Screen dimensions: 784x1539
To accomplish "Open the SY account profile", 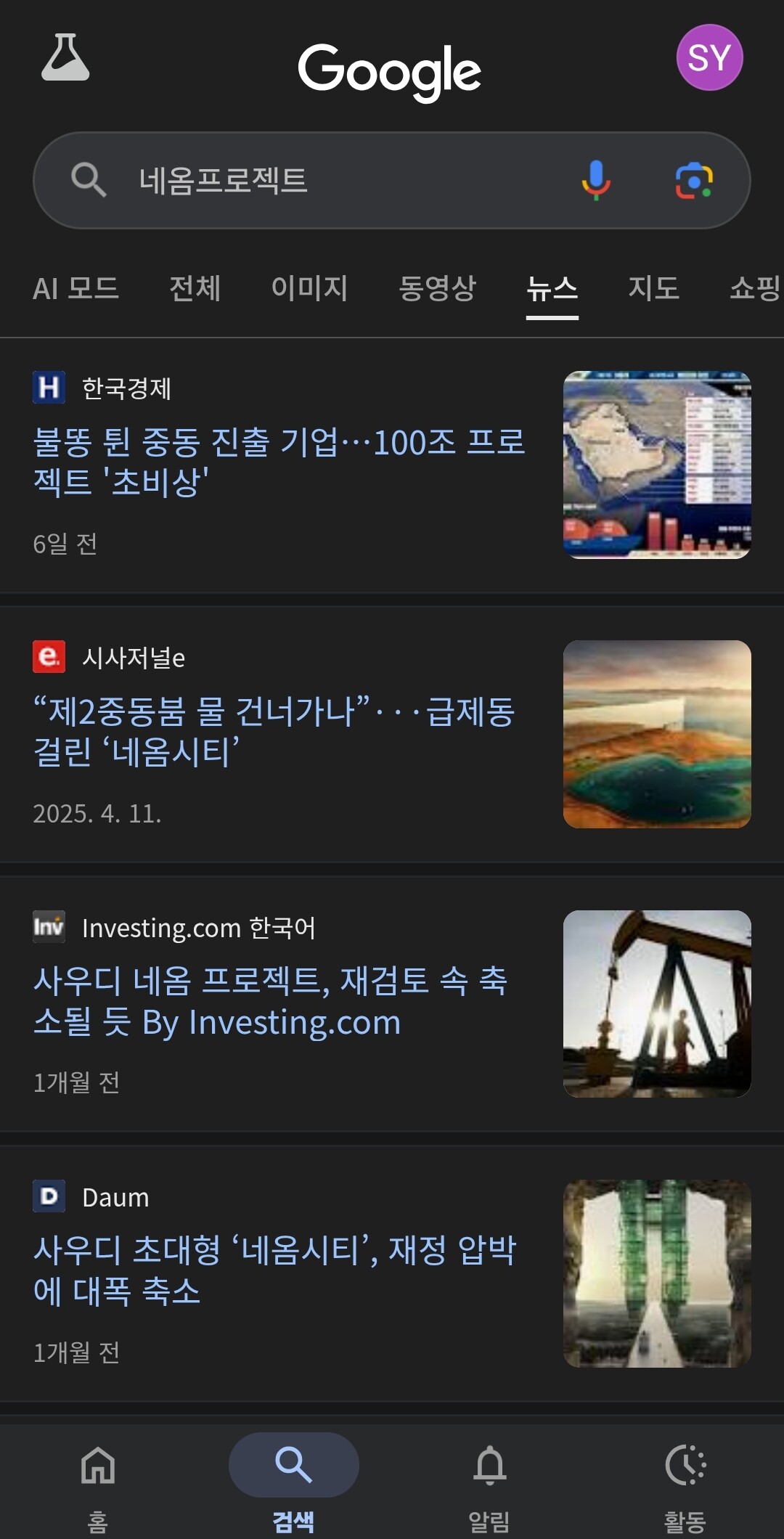I will (x=709, y=57).
